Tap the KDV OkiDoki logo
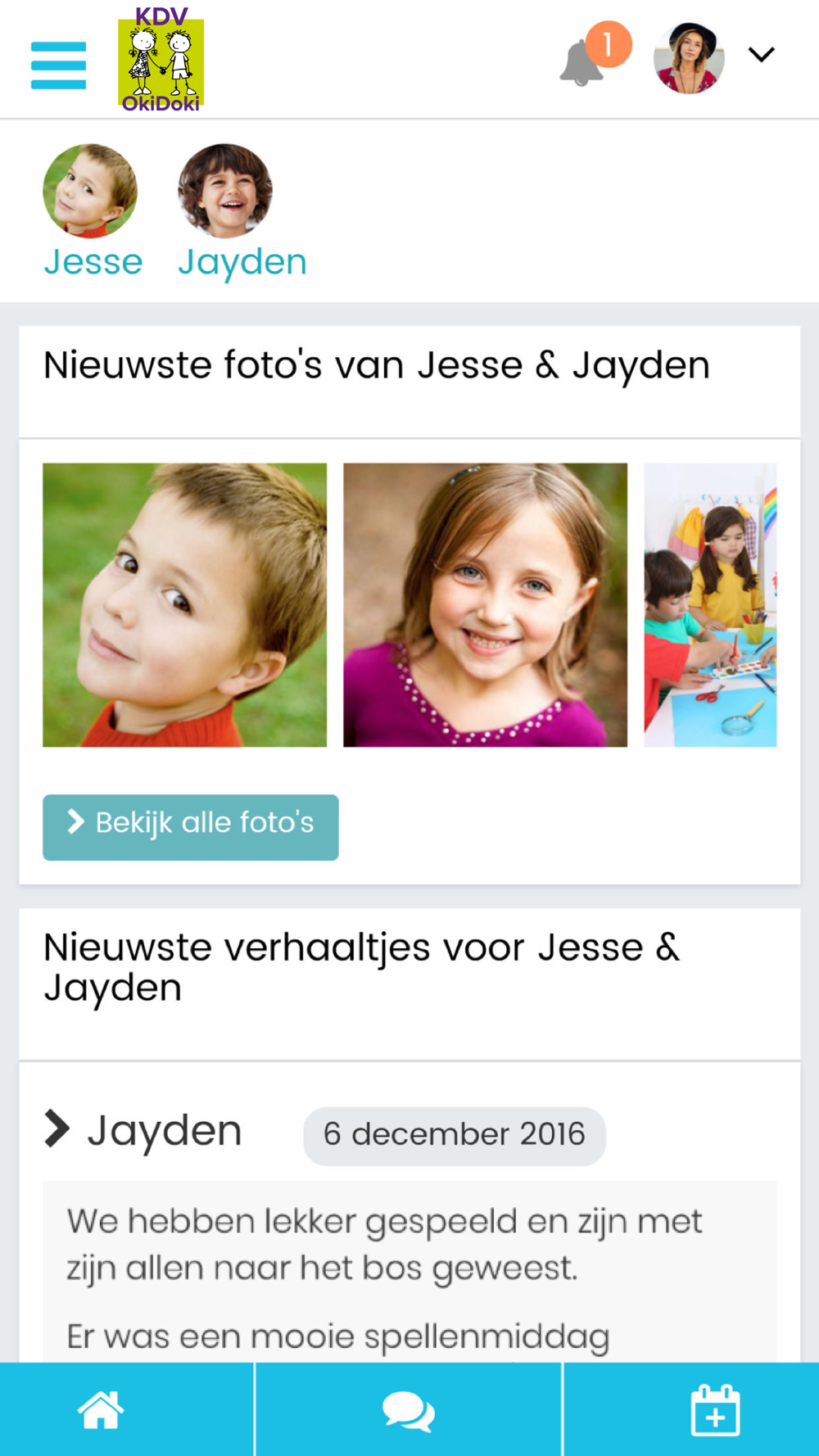Screen dimensions: 819x1456 (x=161, y=59)
